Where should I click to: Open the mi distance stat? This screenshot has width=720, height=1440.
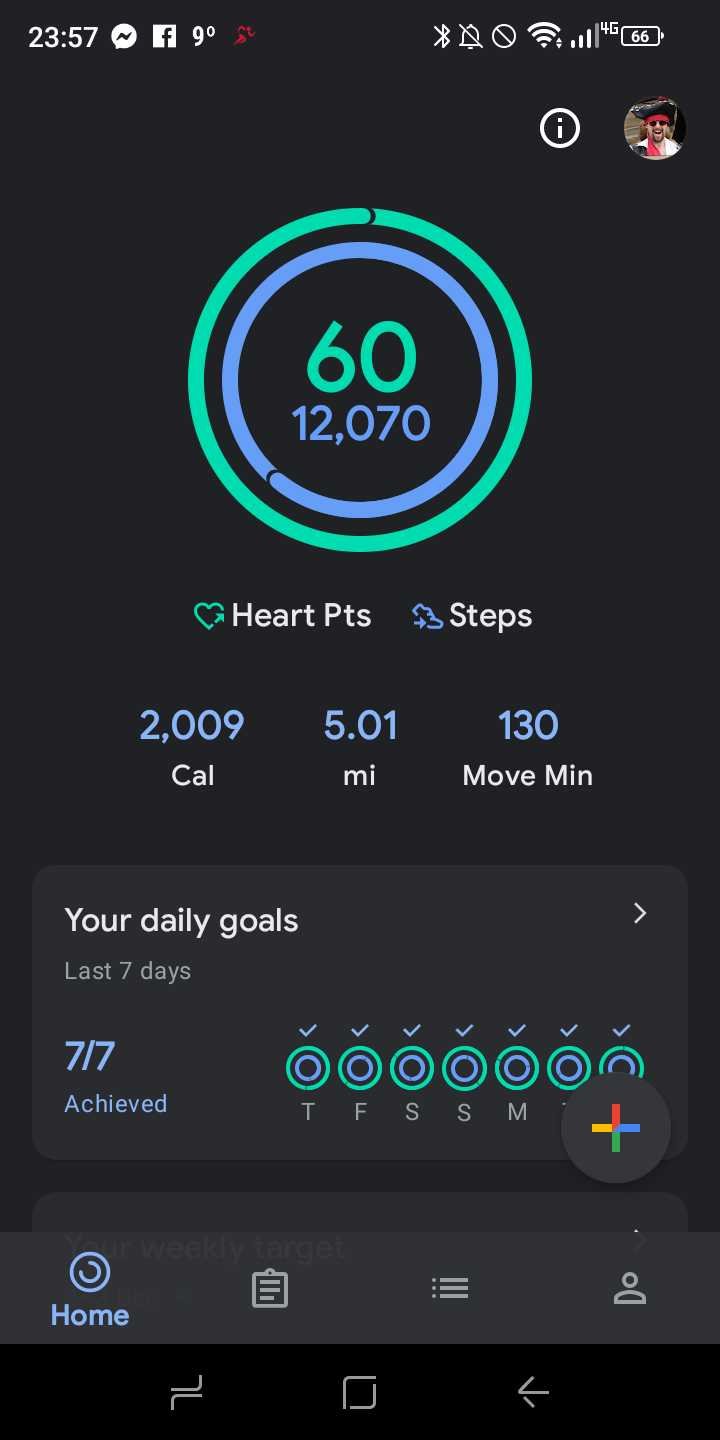[x=360, y=747]
